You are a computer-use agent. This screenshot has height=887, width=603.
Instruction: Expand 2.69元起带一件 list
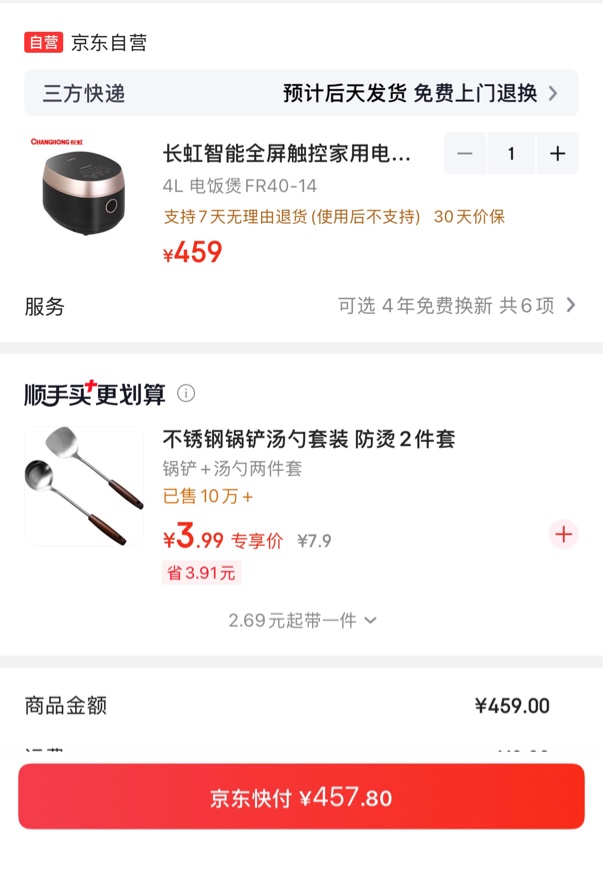pos(303,621)
